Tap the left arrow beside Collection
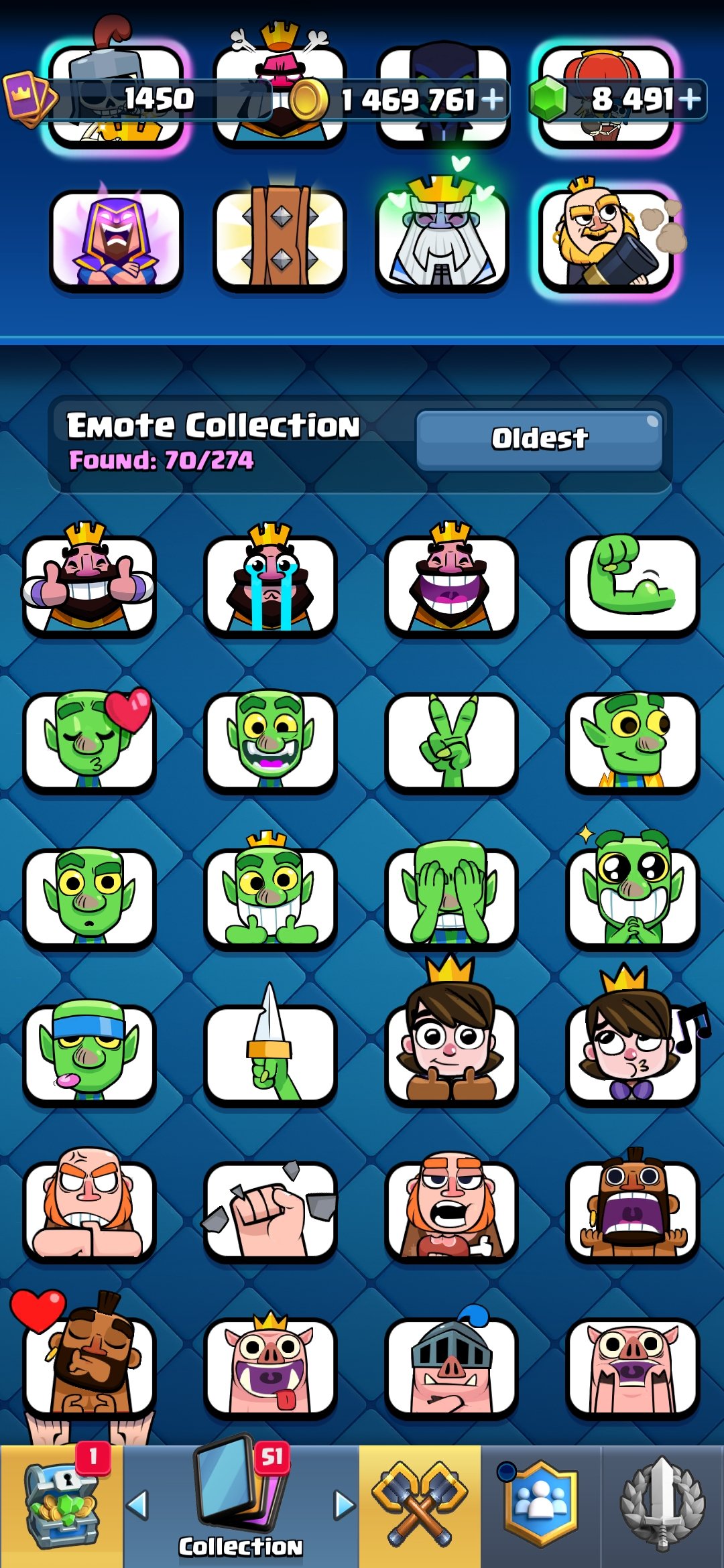Viewport: 724px width, 1568px height. [x=137, y=1505]
